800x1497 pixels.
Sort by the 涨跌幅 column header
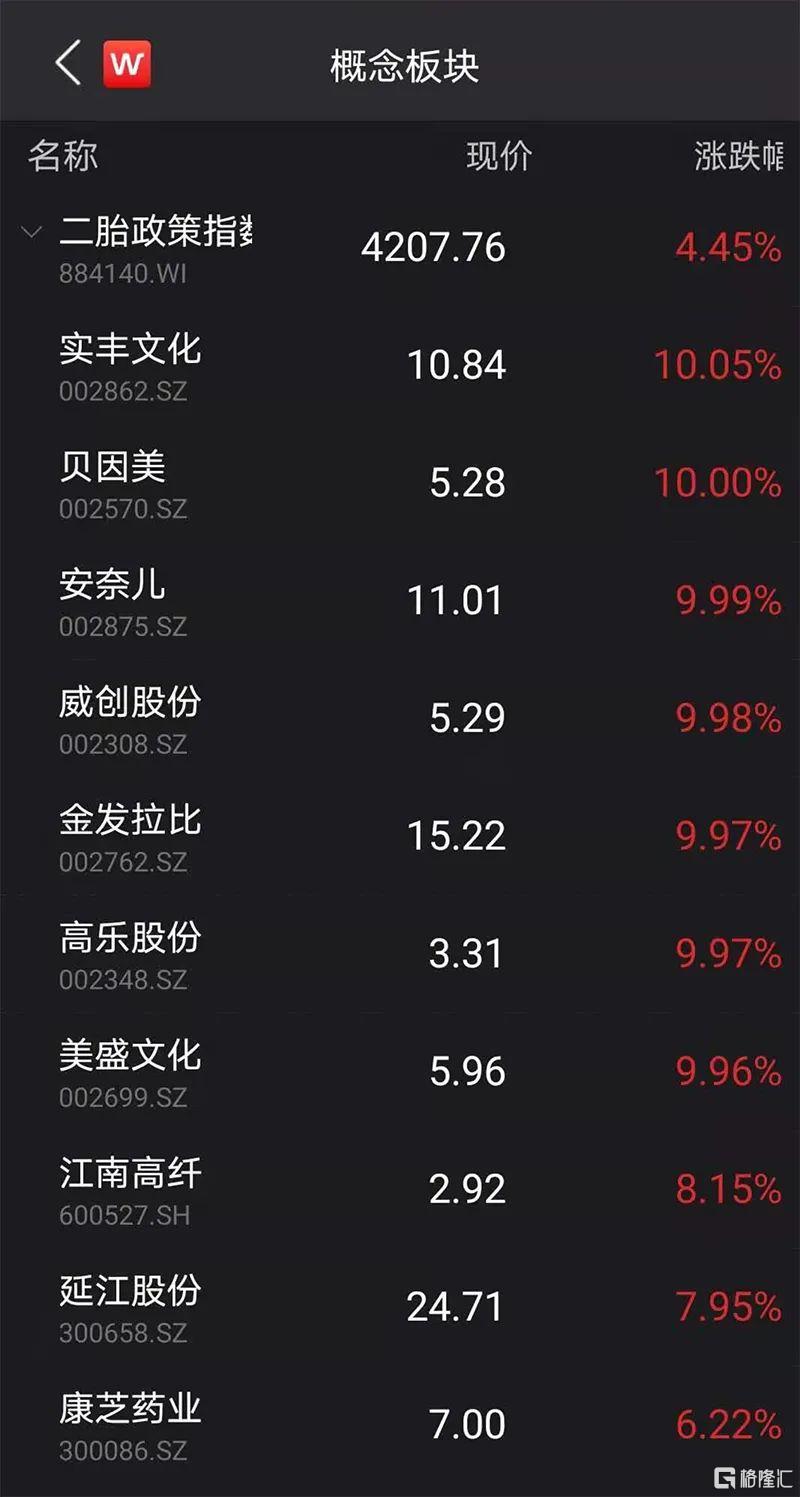click(739, 157)
